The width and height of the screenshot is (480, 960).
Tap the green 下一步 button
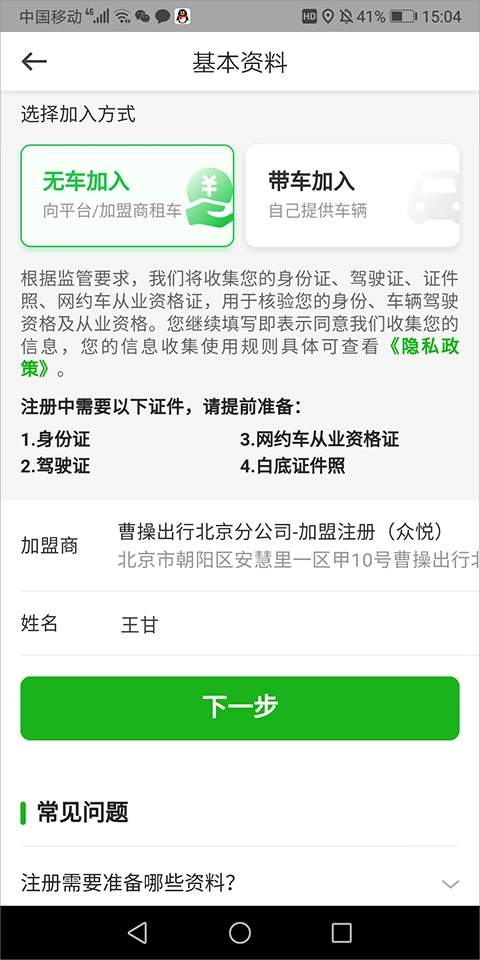tap(240, 708)
